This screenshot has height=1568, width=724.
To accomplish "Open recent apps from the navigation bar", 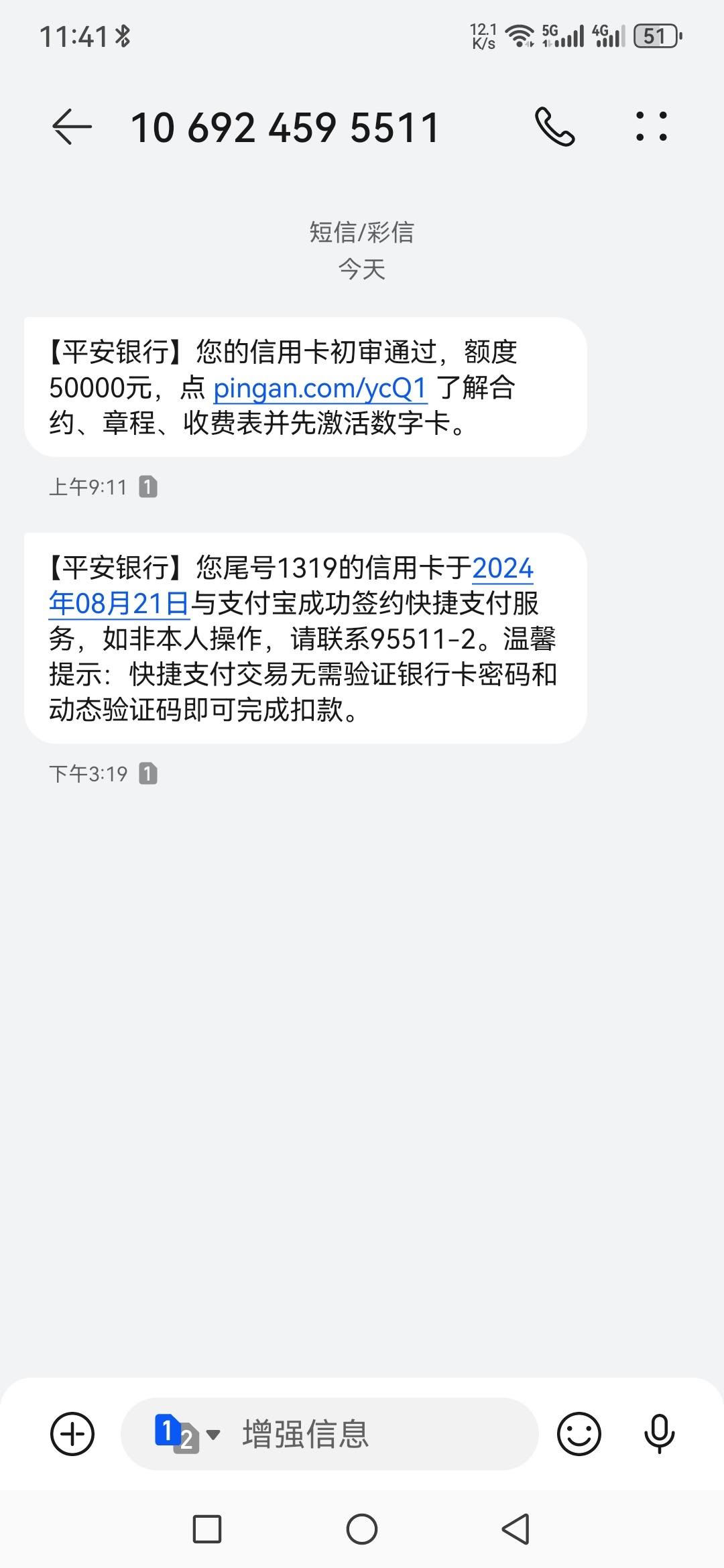I will (207, 1530).
